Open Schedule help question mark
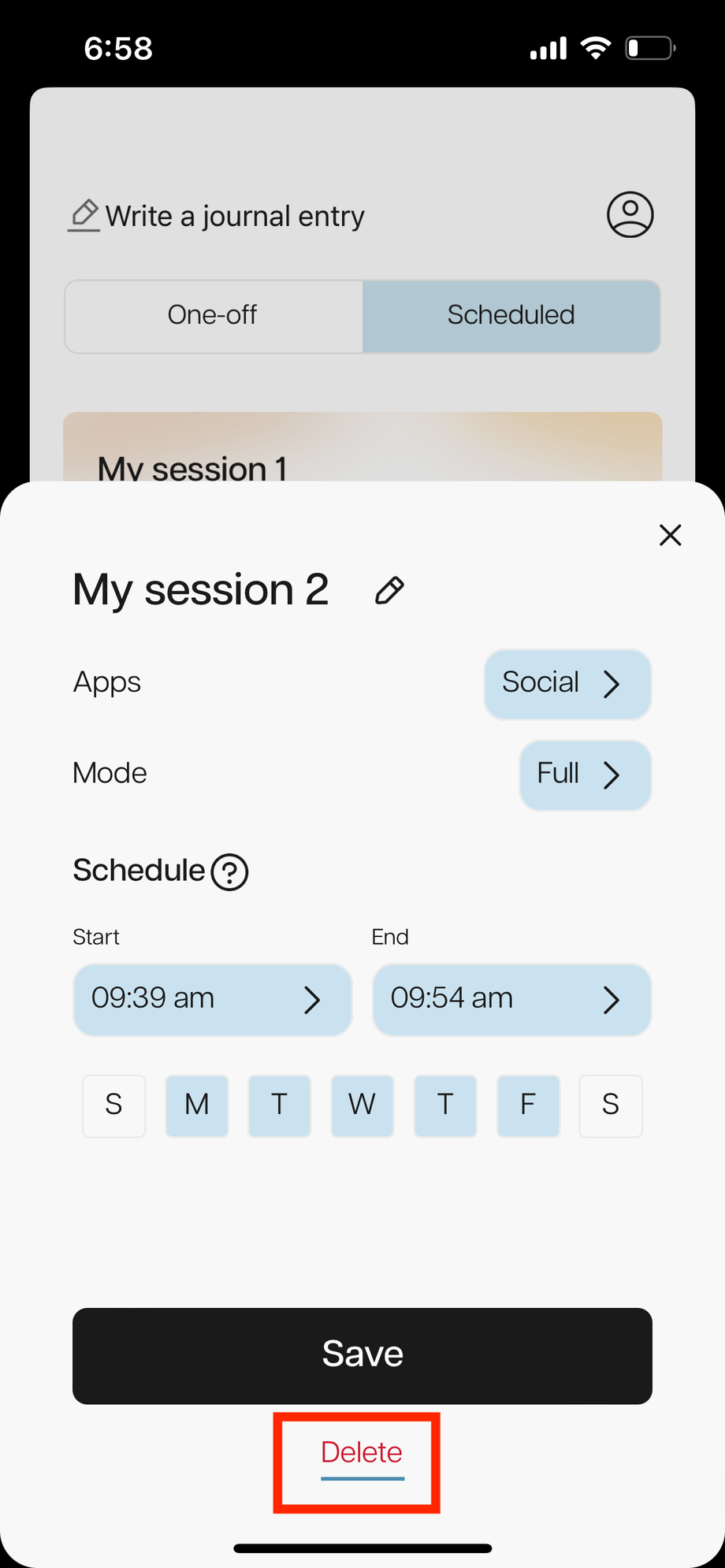Image resolution: width=725 pixels, height=1568 pixels. click(229, 872)
